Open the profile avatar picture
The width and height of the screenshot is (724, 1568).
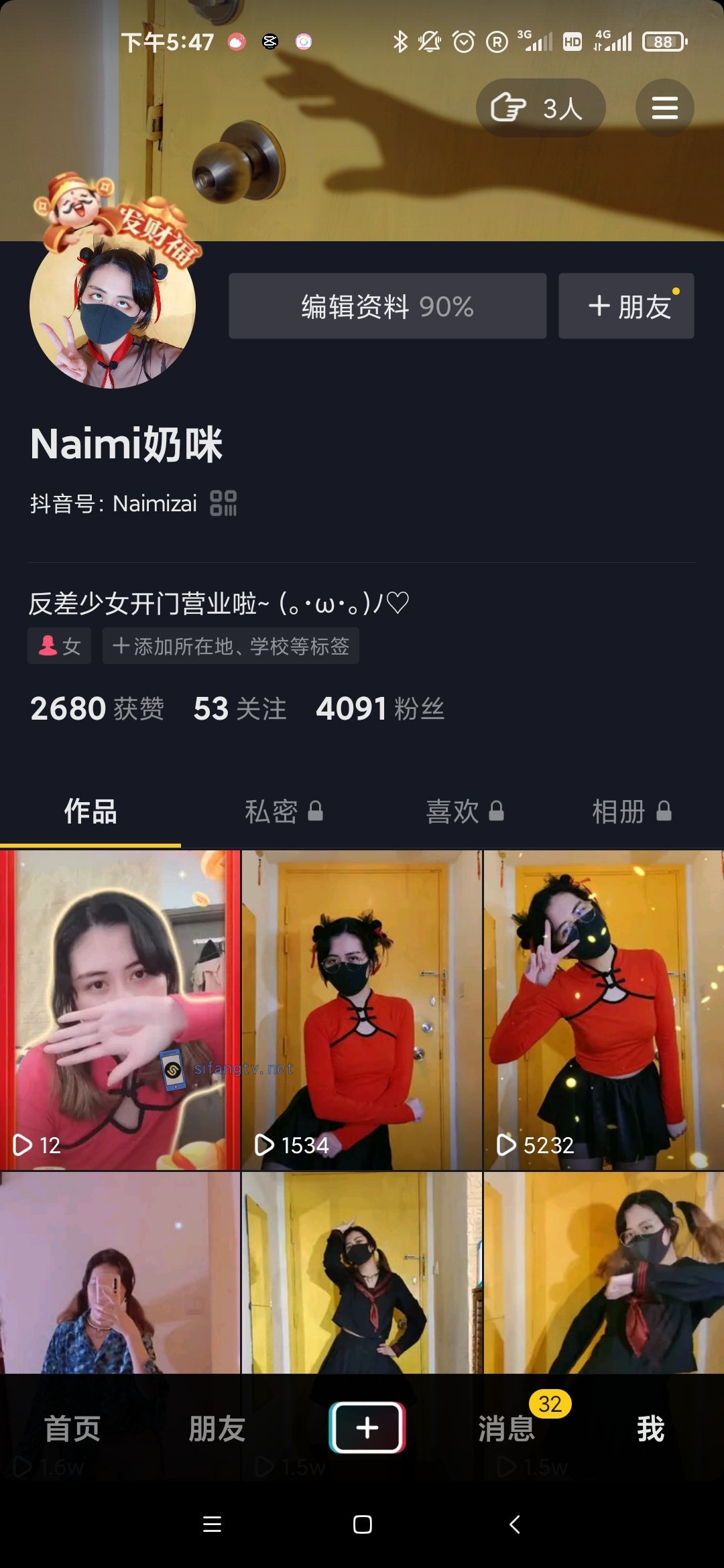click(x=113, y=306)
